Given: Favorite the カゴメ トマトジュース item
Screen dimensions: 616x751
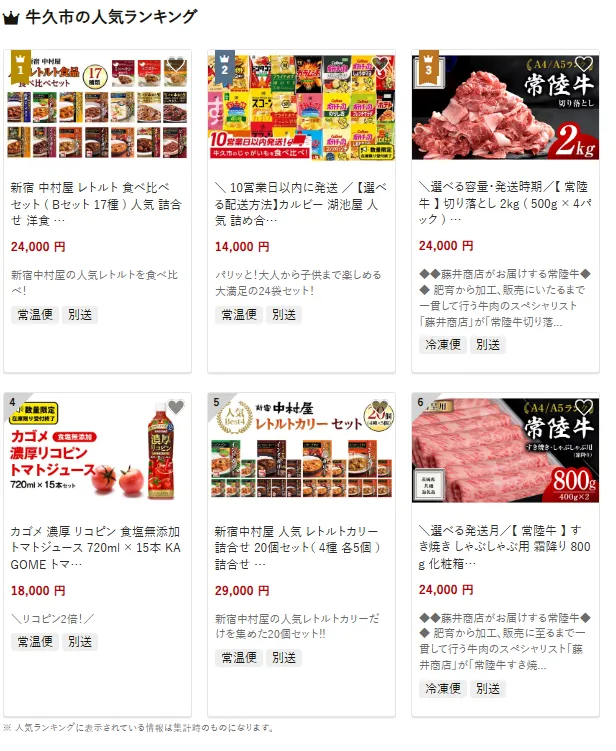Looking at the screenshot, I should pyautogui.click(x=176, y=407).
